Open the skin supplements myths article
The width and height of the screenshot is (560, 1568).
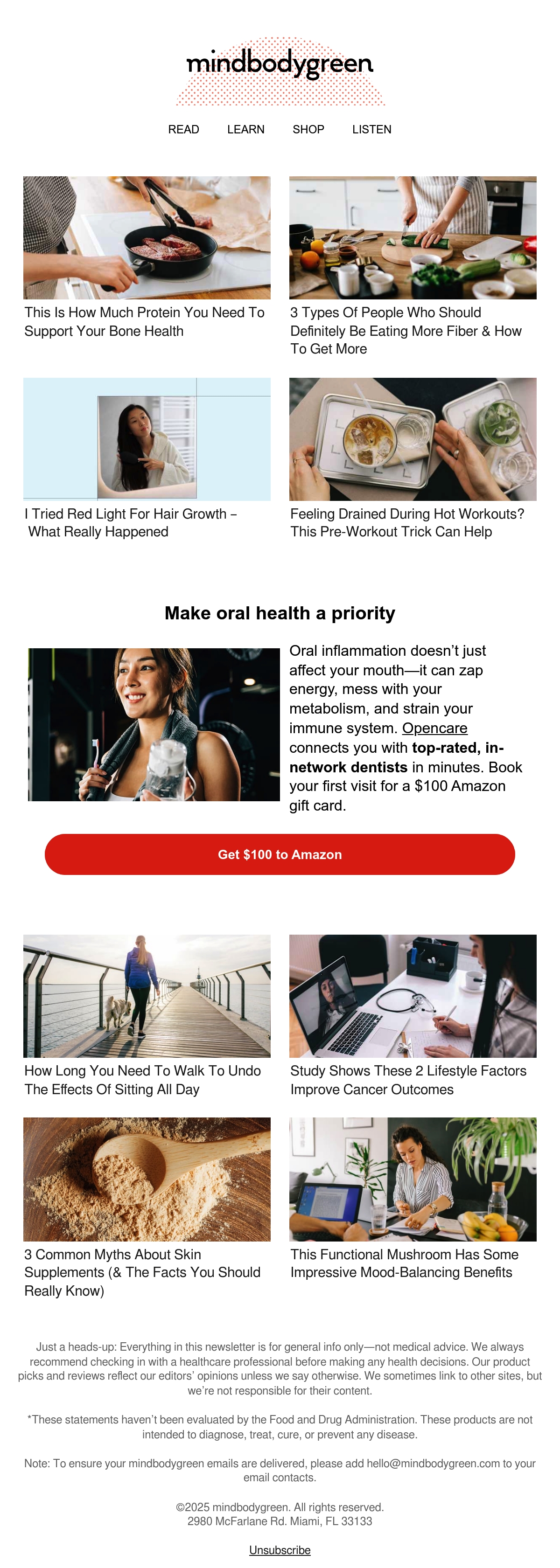(x=142, y=1273)
